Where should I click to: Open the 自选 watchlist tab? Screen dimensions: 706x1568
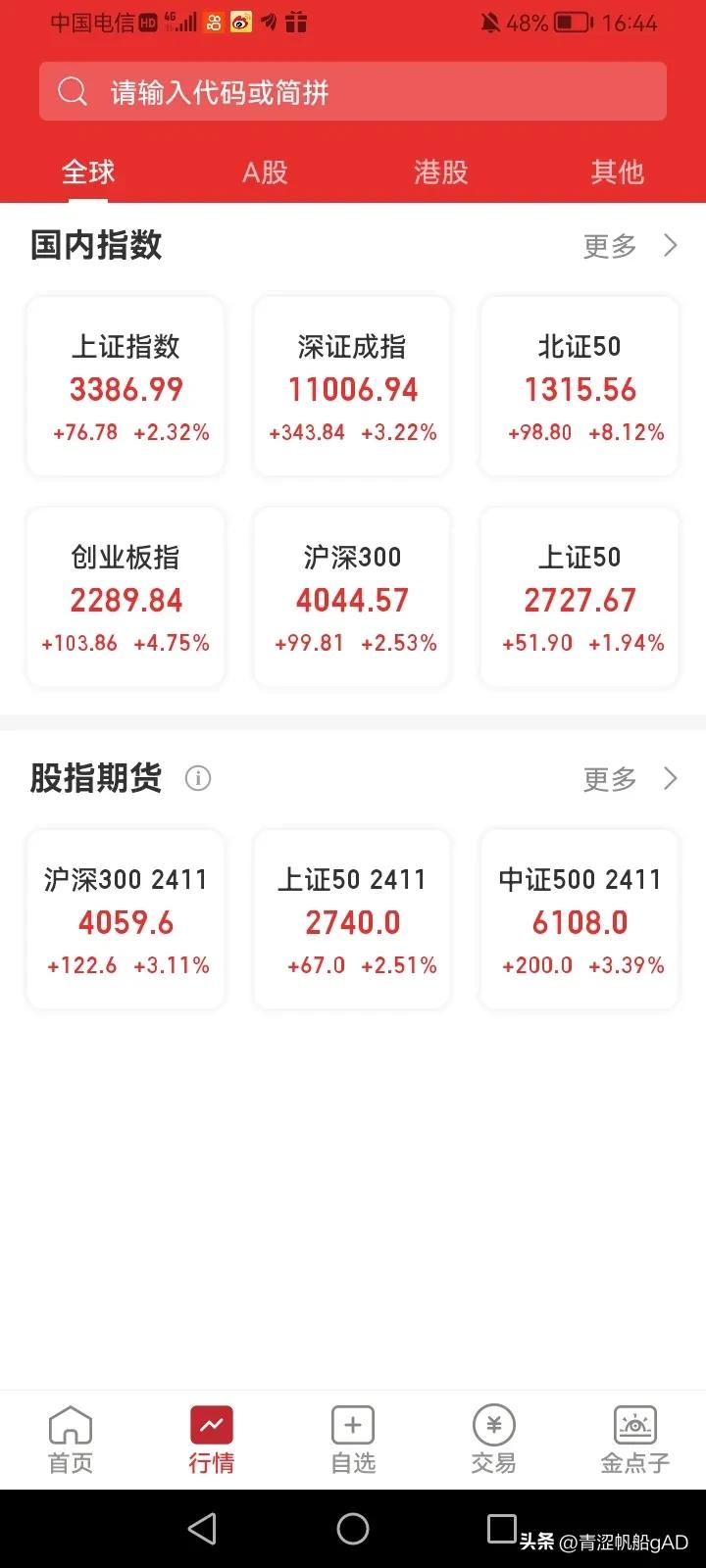pos(353,1440)
